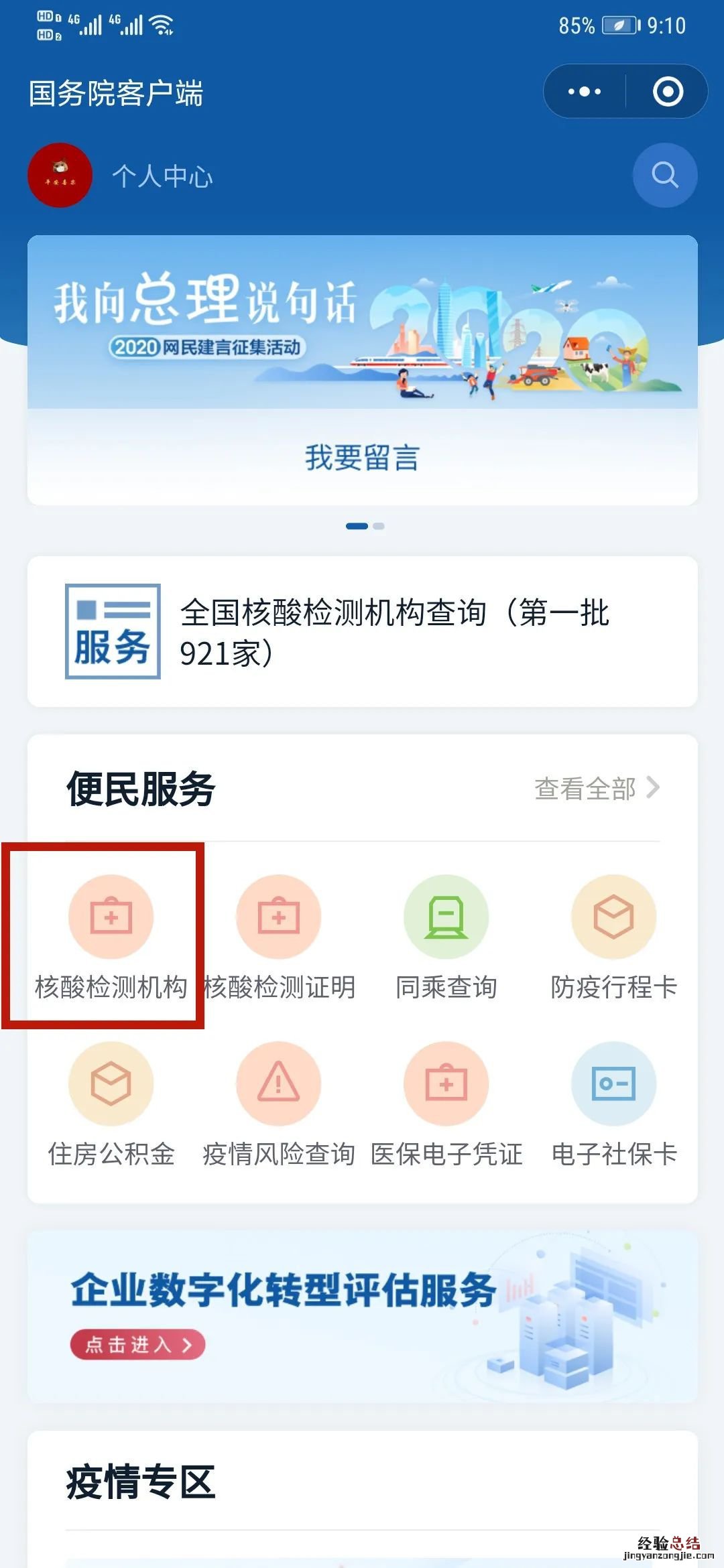Tap 我要留言 to leave a message
This screenshot has height=1568, width=724.
tap(362, 458)
